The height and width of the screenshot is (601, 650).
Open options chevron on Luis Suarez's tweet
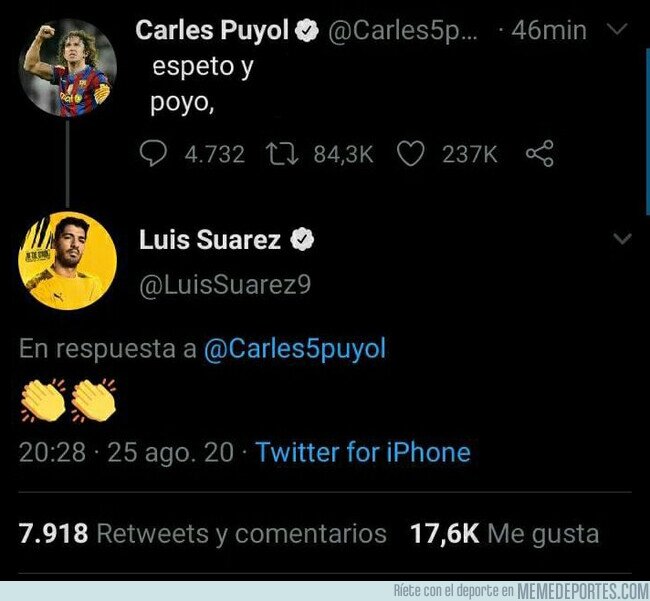point(621,240)
